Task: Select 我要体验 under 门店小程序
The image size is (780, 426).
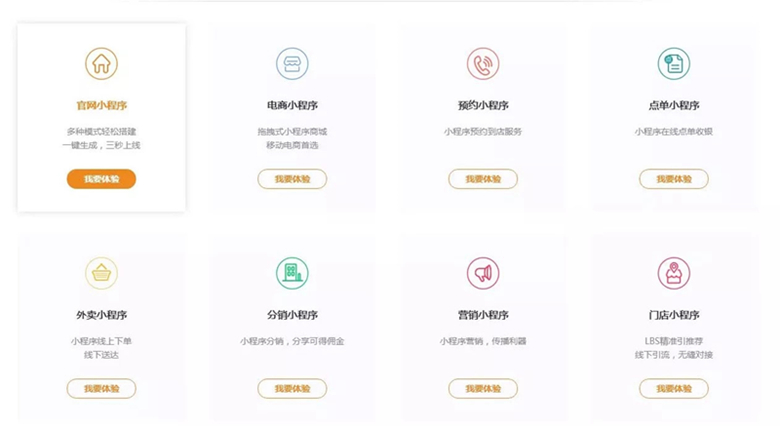Action: click(674, 388)
